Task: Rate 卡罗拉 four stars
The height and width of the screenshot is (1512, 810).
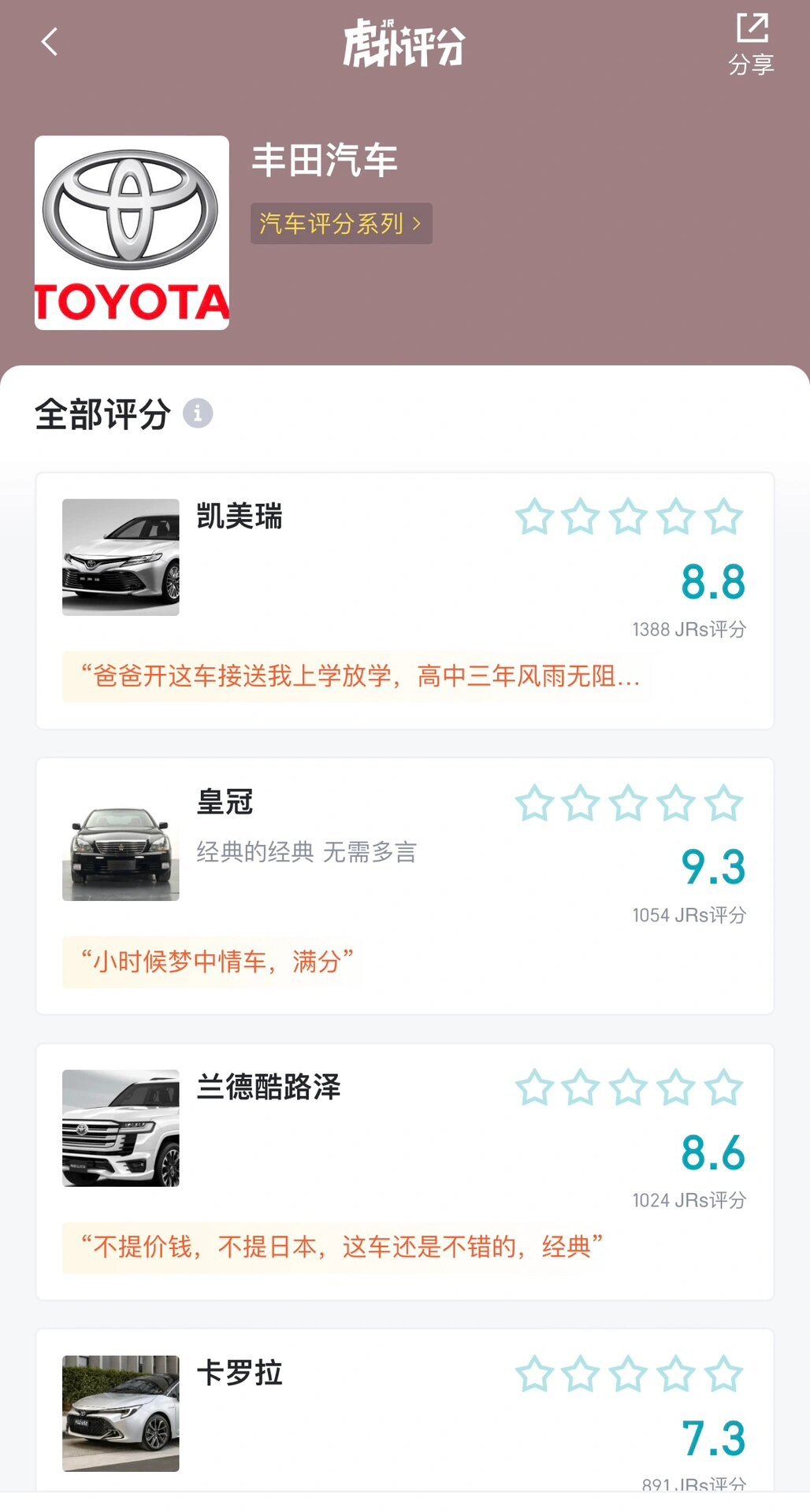Action: [x=677, y=1374]
